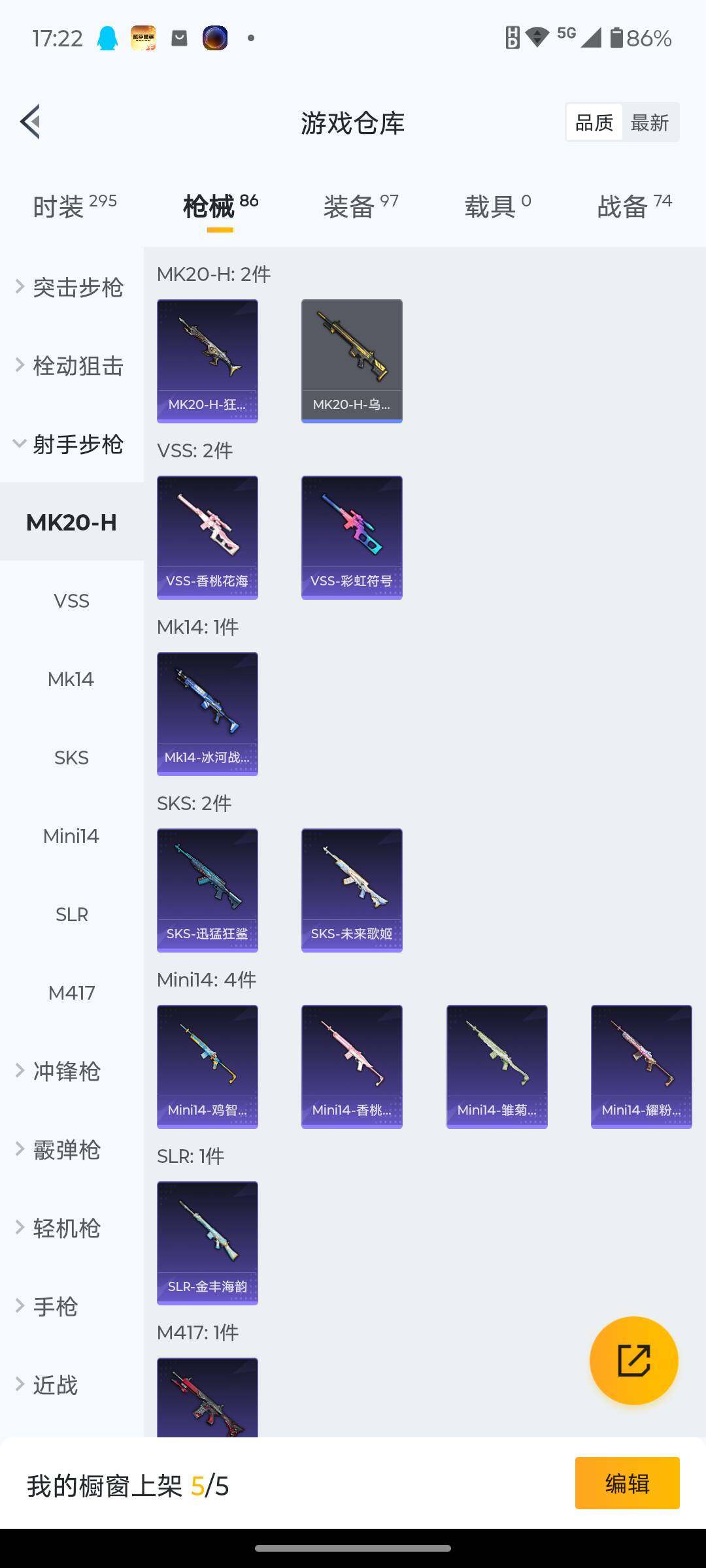This screenshot has width=706, height=1568.
Task: Open the 战备 tab
Action: pos(634,206)
